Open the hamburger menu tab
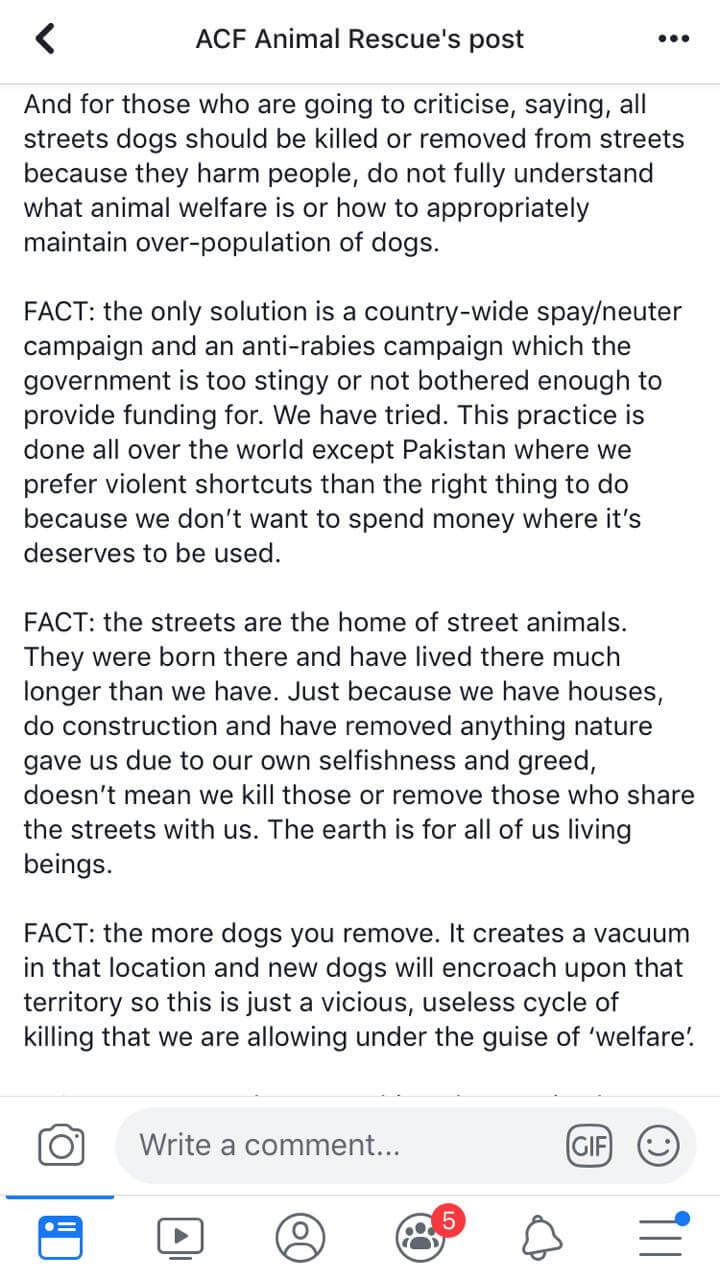The width and height of the screenshot is (720, 1280). (662, 1237)
